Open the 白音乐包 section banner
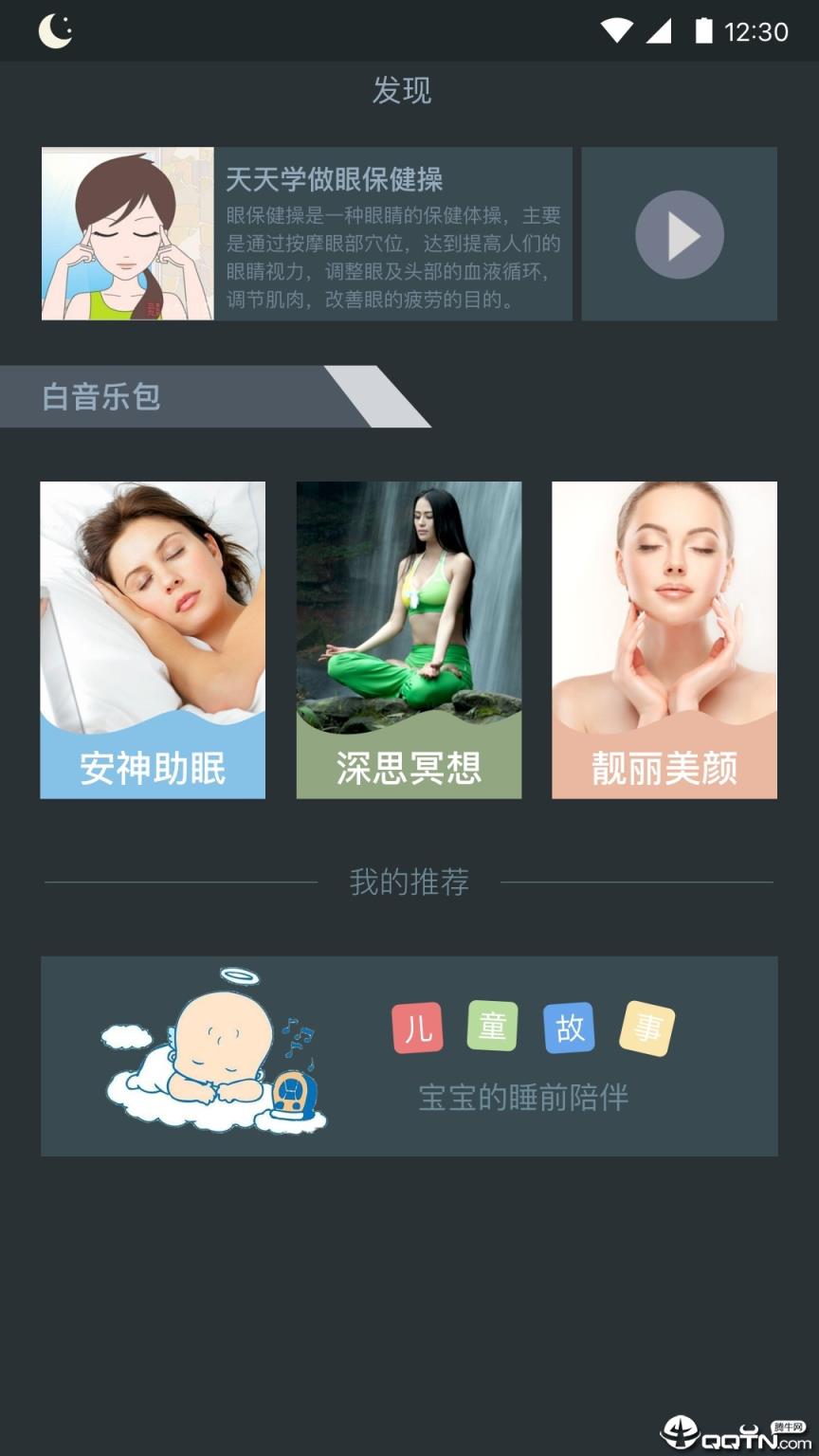 pos(101,396)
